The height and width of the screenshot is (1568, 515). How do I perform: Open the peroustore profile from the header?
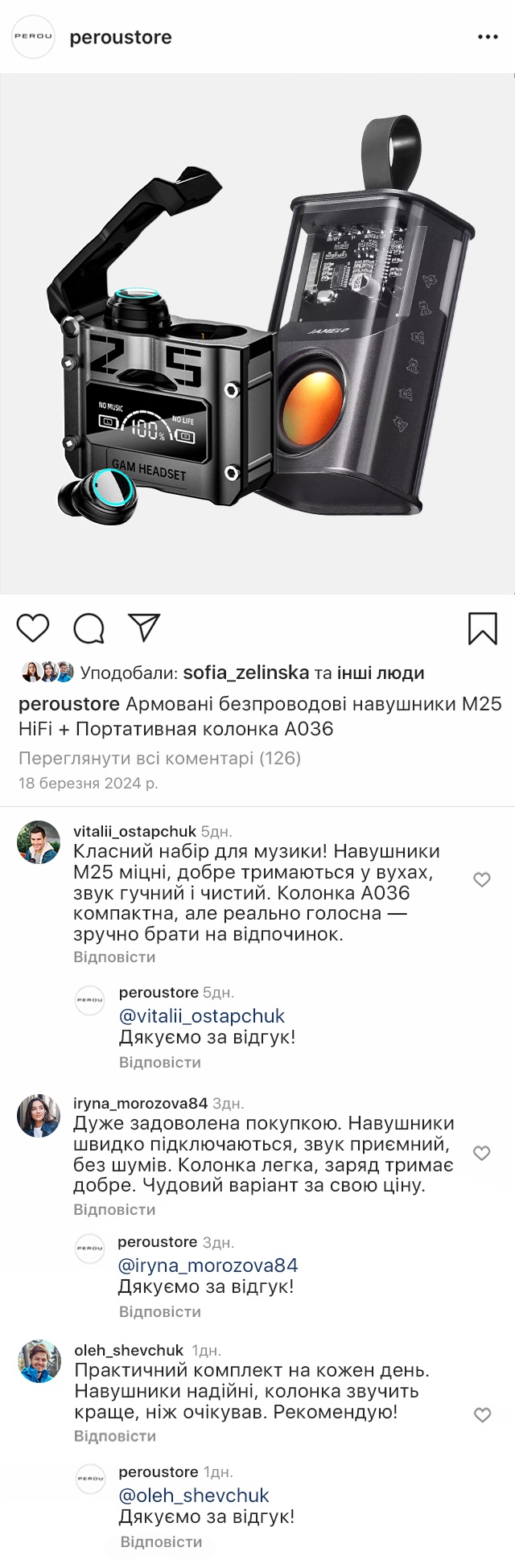point(121,37)
